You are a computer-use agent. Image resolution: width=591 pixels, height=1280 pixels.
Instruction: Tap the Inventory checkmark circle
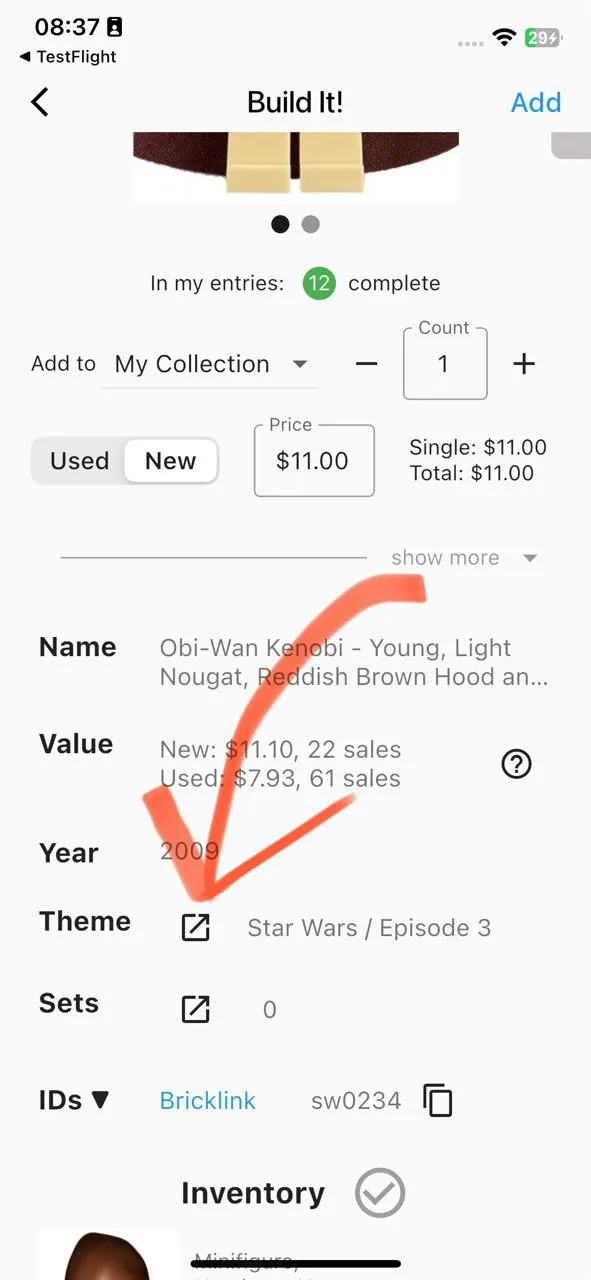380,1193
